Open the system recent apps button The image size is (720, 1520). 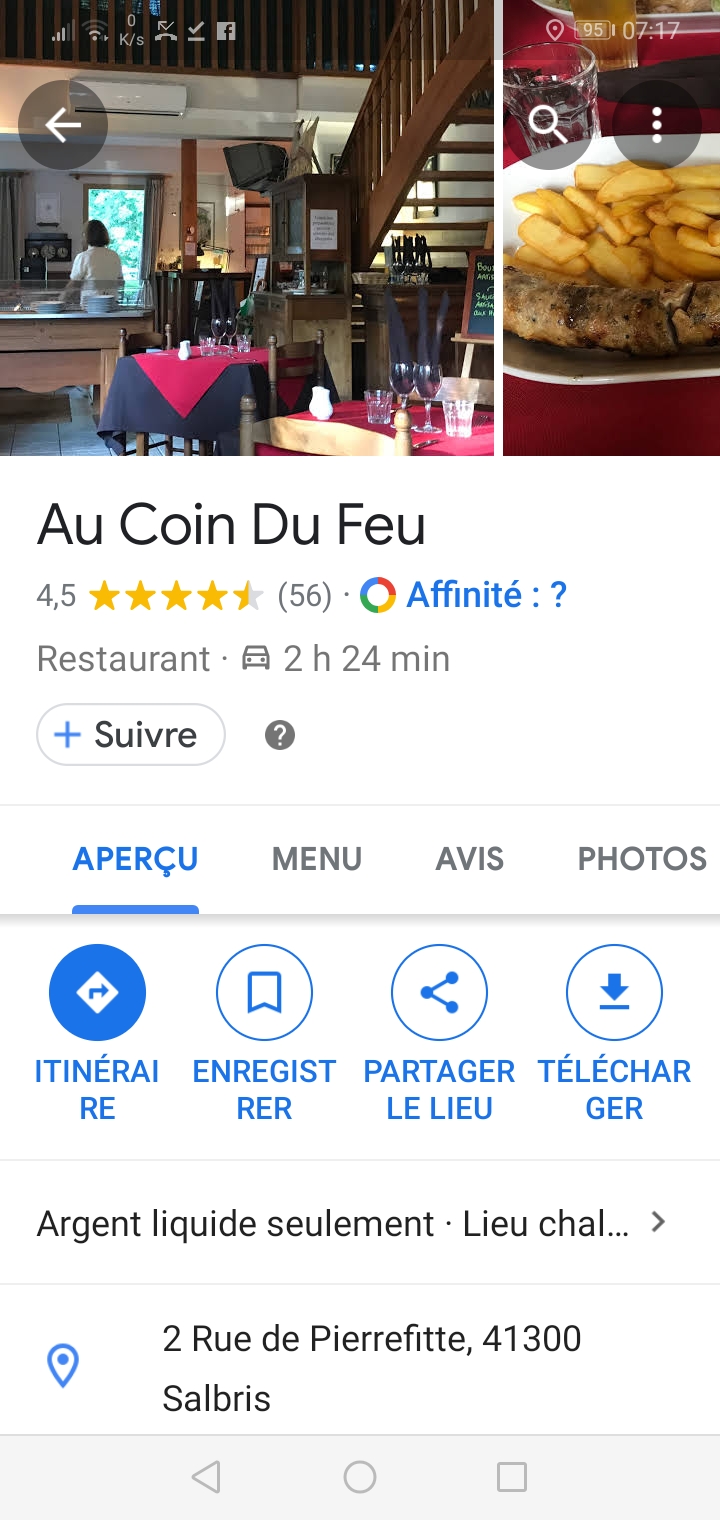512,1477
